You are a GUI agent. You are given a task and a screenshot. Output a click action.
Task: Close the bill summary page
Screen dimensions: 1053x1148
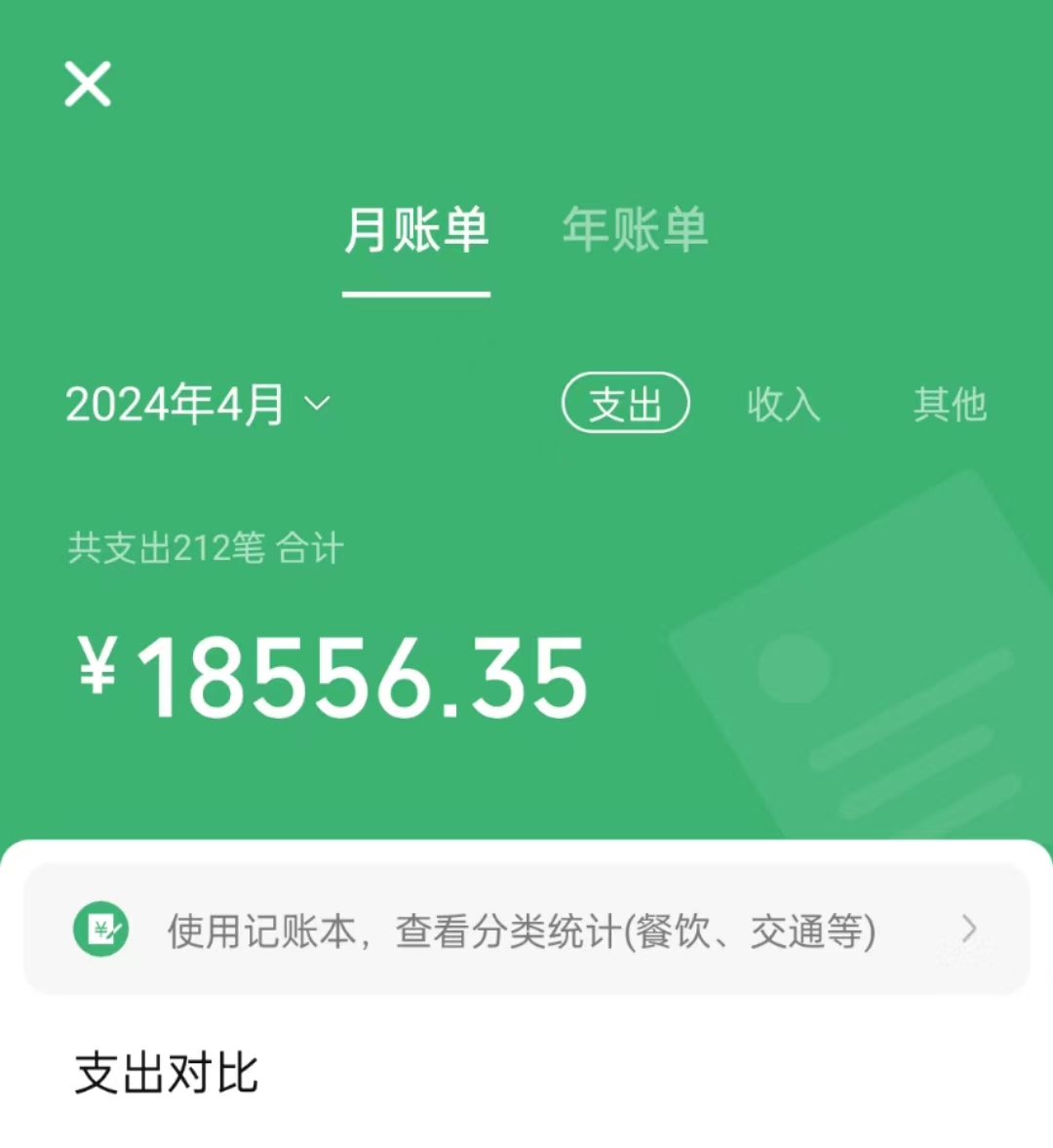tap(88, 84)
